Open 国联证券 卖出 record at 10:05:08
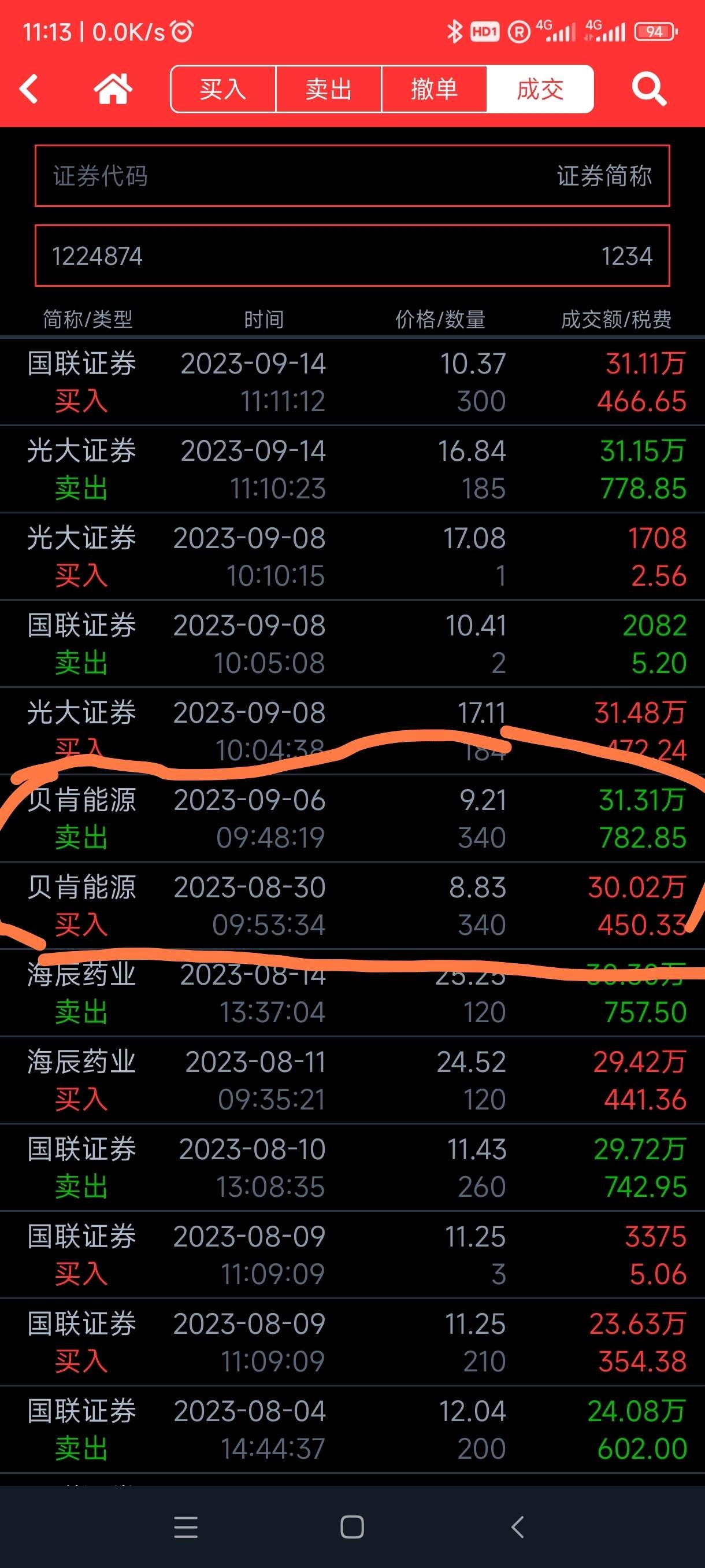This screenshot has height=1568, width=705. coord(352,644)
